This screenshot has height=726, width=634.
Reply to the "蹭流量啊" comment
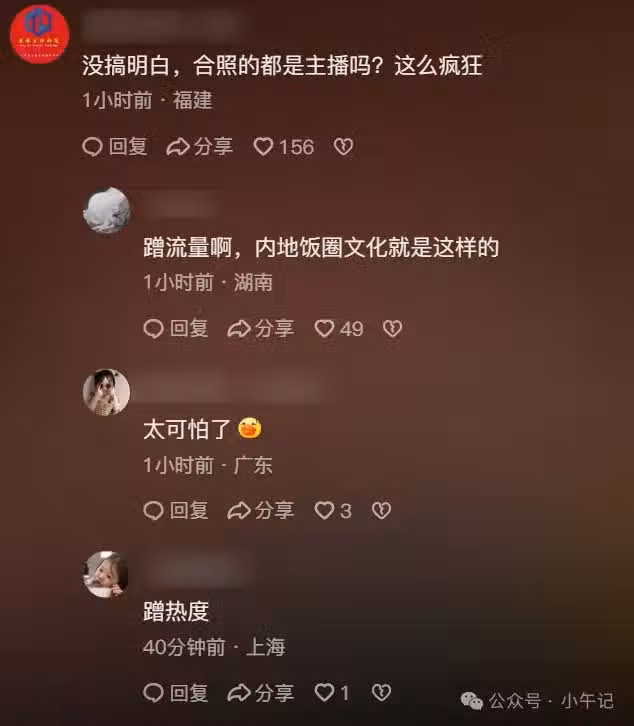175,328
